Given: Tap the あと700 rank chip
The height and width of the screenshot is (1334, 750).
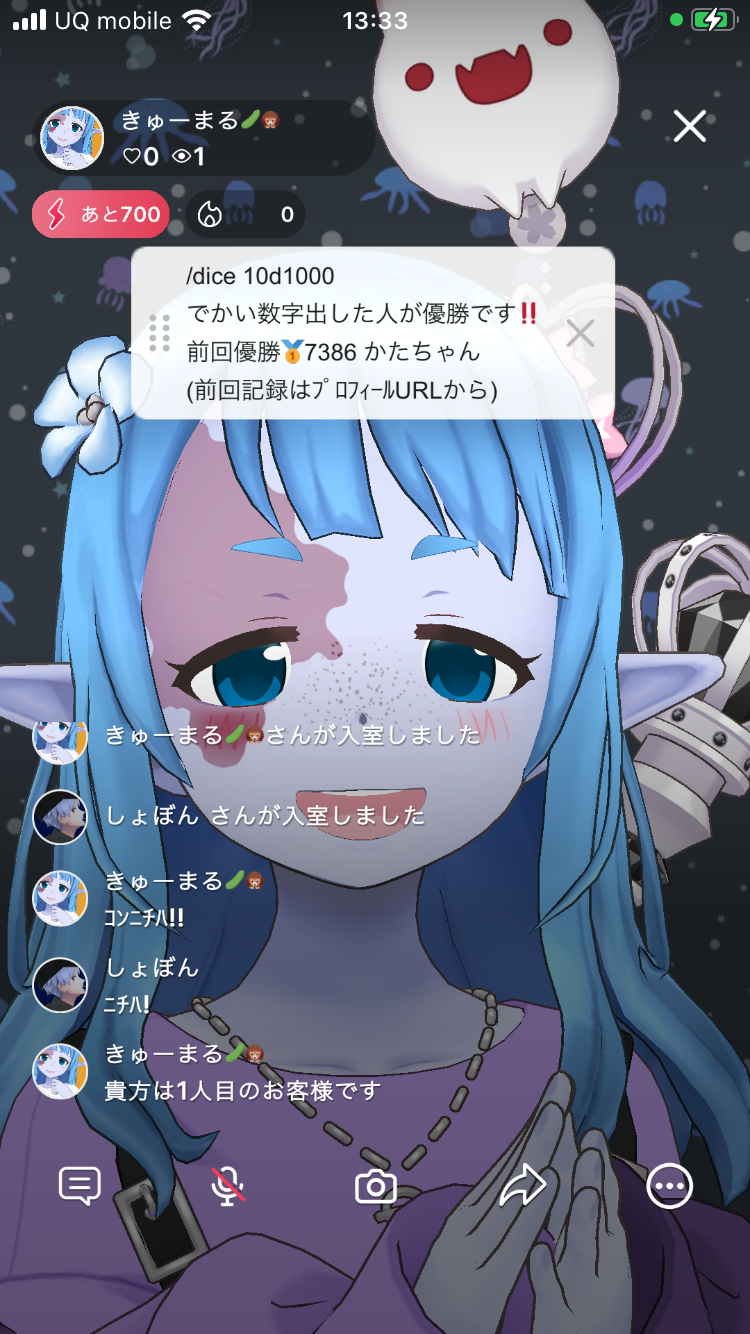Looking at the screenshot, I should click(x=100, y=214).
